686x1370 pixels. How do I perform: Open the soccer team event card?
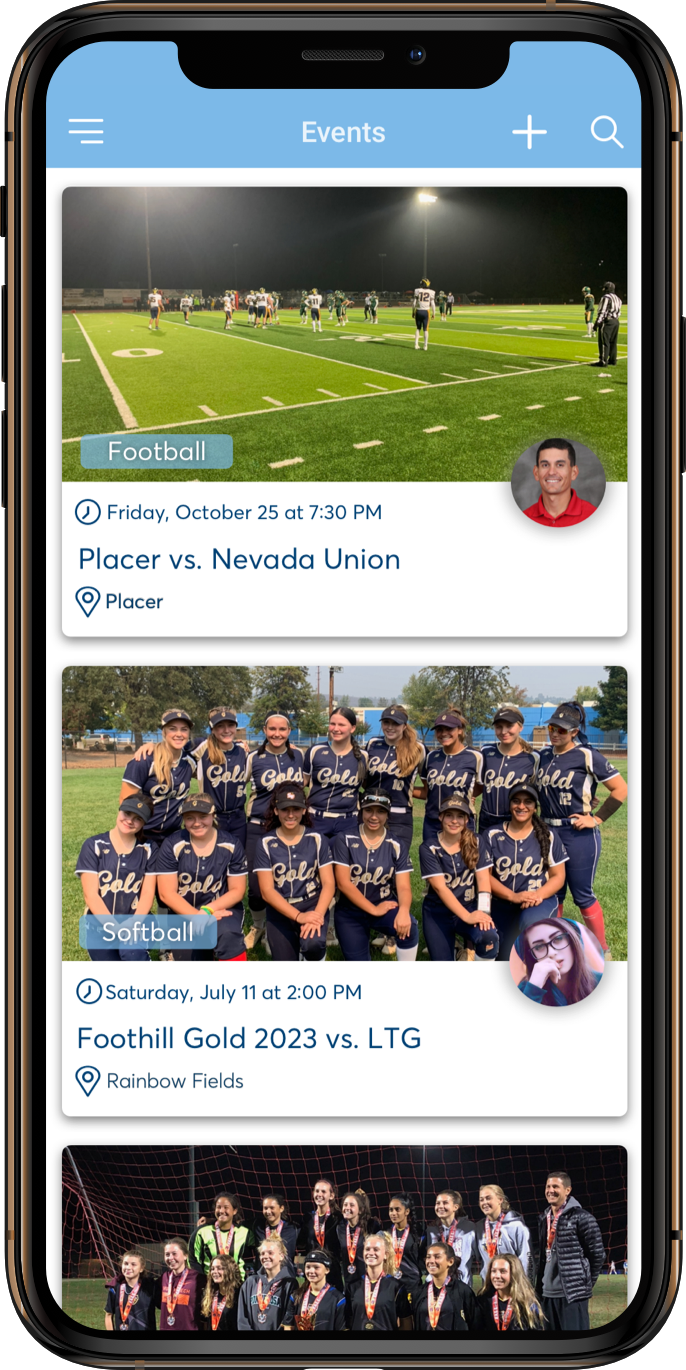point(344,1225)
